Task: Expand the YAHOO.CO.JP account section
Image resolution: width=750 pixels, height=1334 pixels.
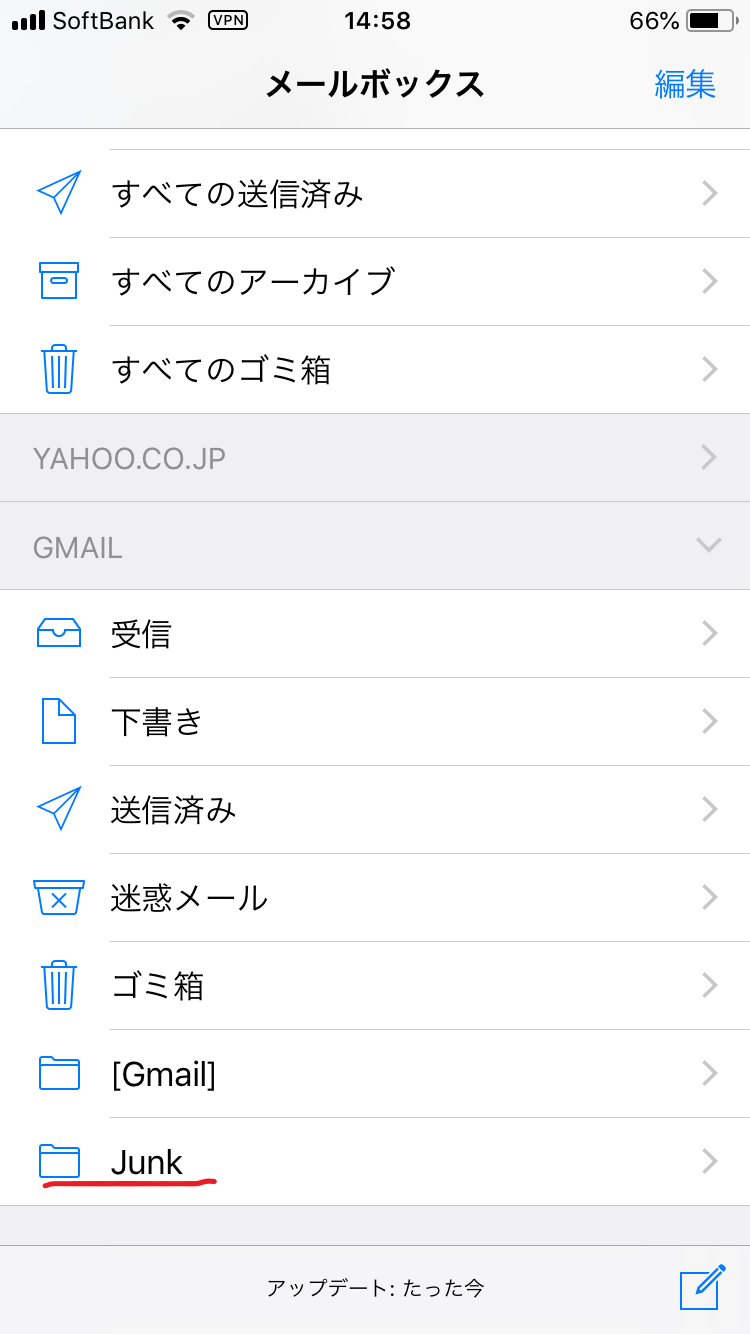Action: pyautogui.click(x=375, y=458)
